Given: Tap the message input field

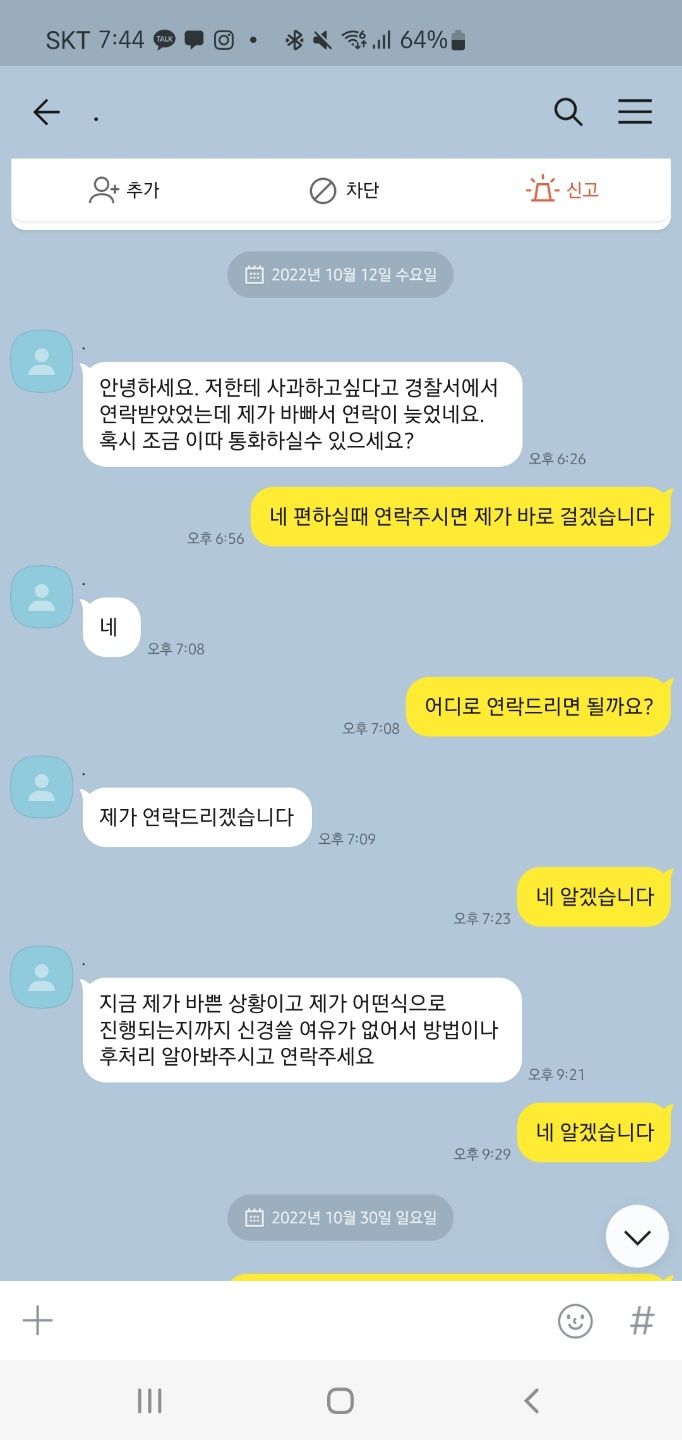Looking at the screenshot, I should tap(300, 1321).
